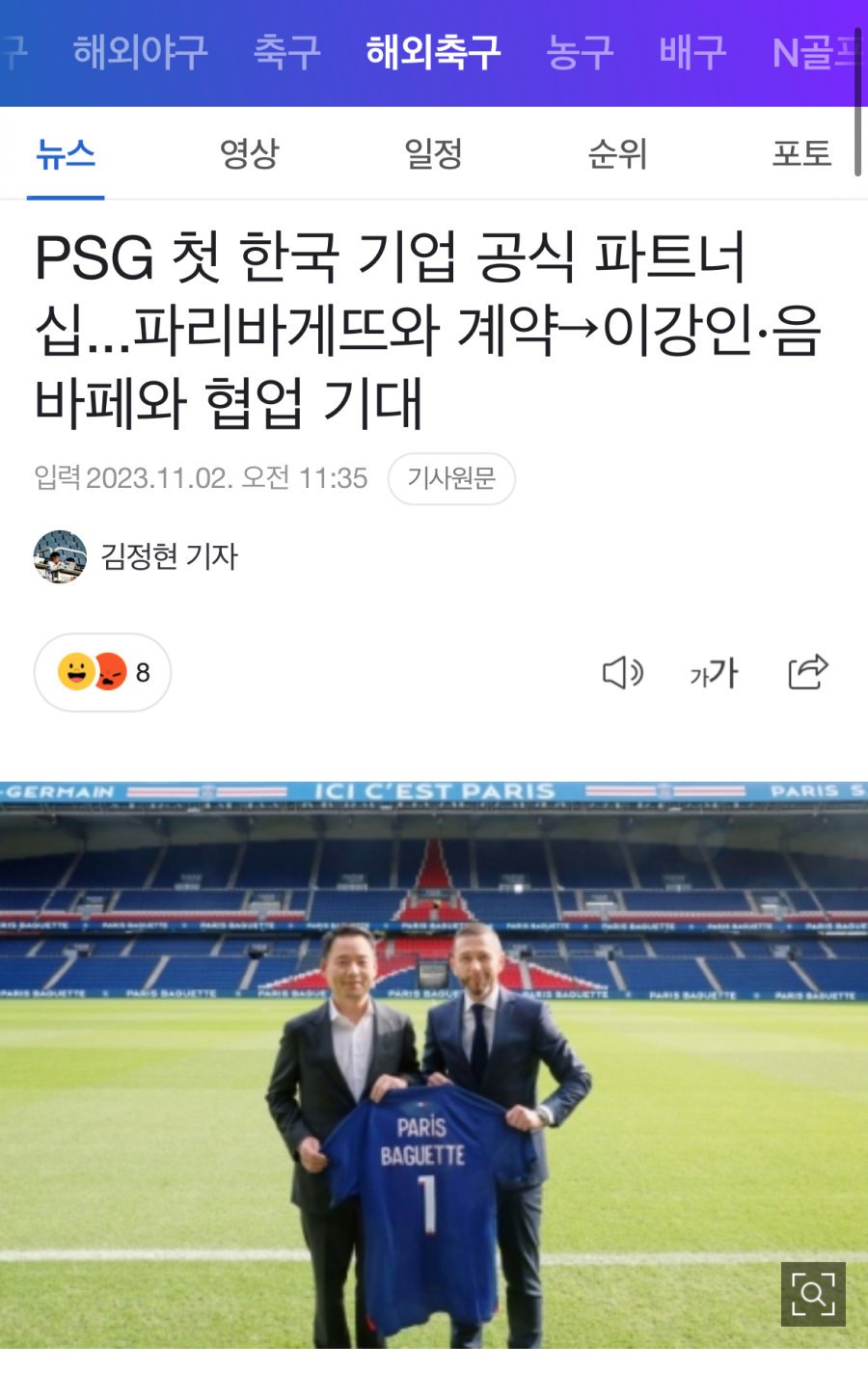The width and height of the screenshot is (868, 1400).
Task: Switch to the 해외야구 category
Action: (x=140, y=52)
